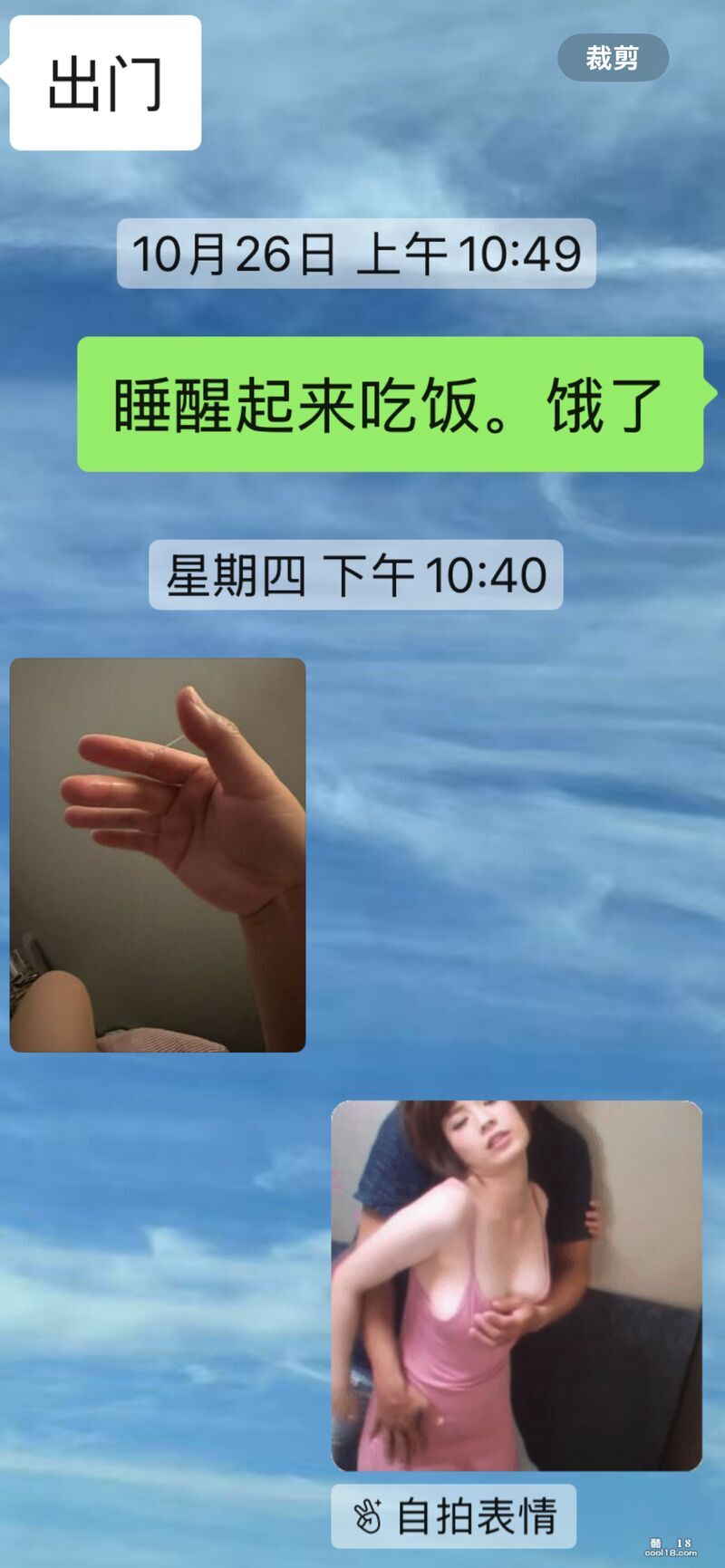Open the received photo of a hand
The image size is (725, 1568).
coord(158,854)
